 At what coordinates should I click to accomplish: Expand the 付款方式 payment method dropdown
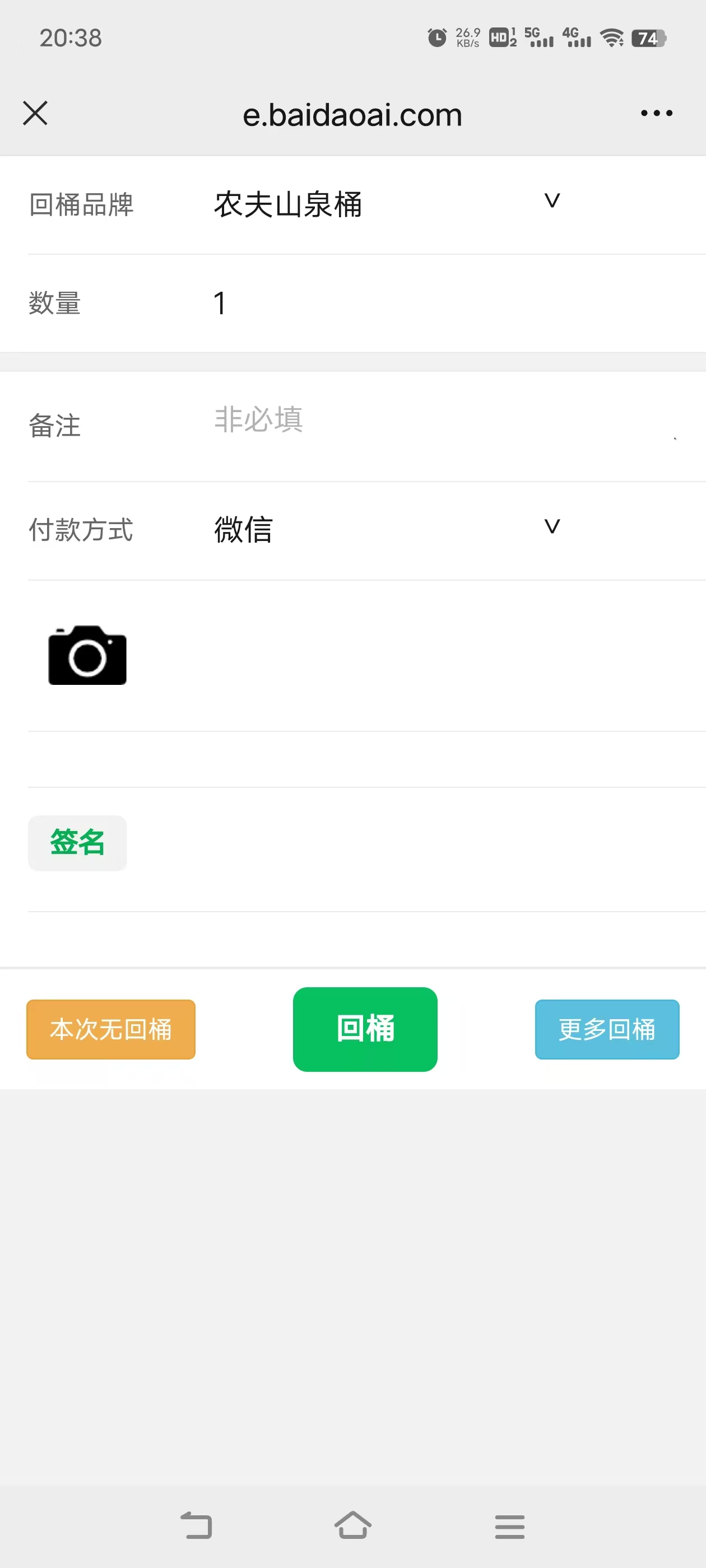click(552, 526)
